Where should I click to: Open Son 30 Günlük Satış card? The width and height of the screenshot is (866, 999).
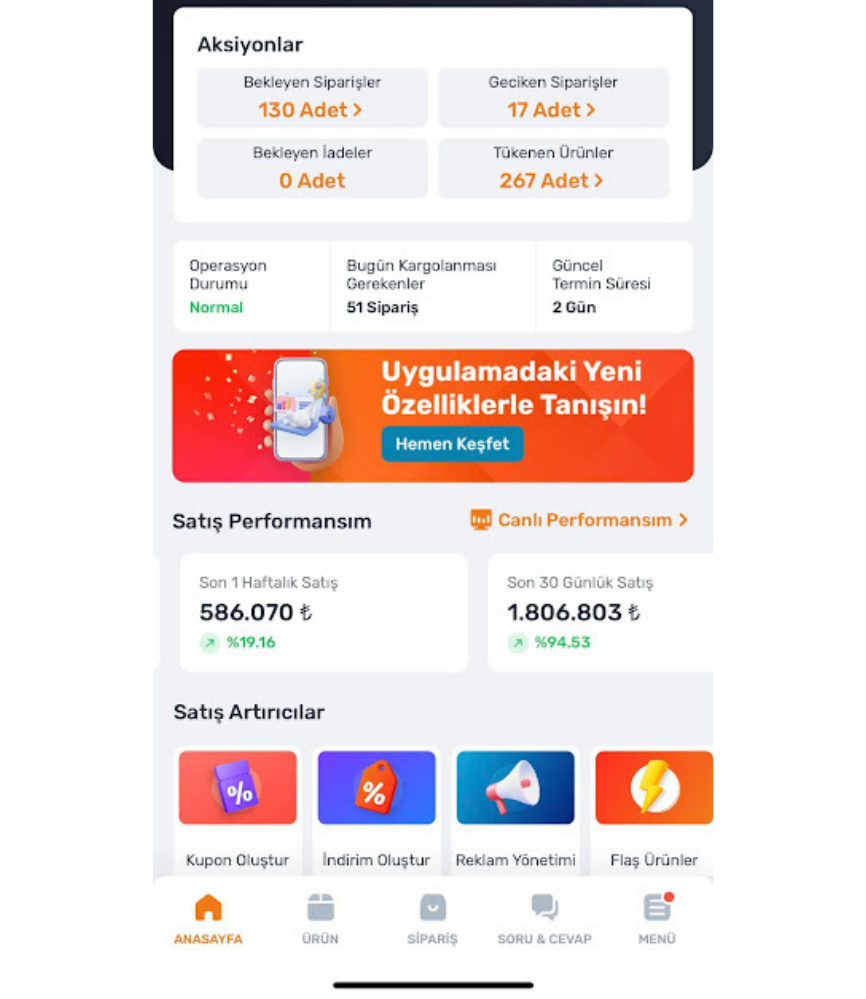coord(600,612)
